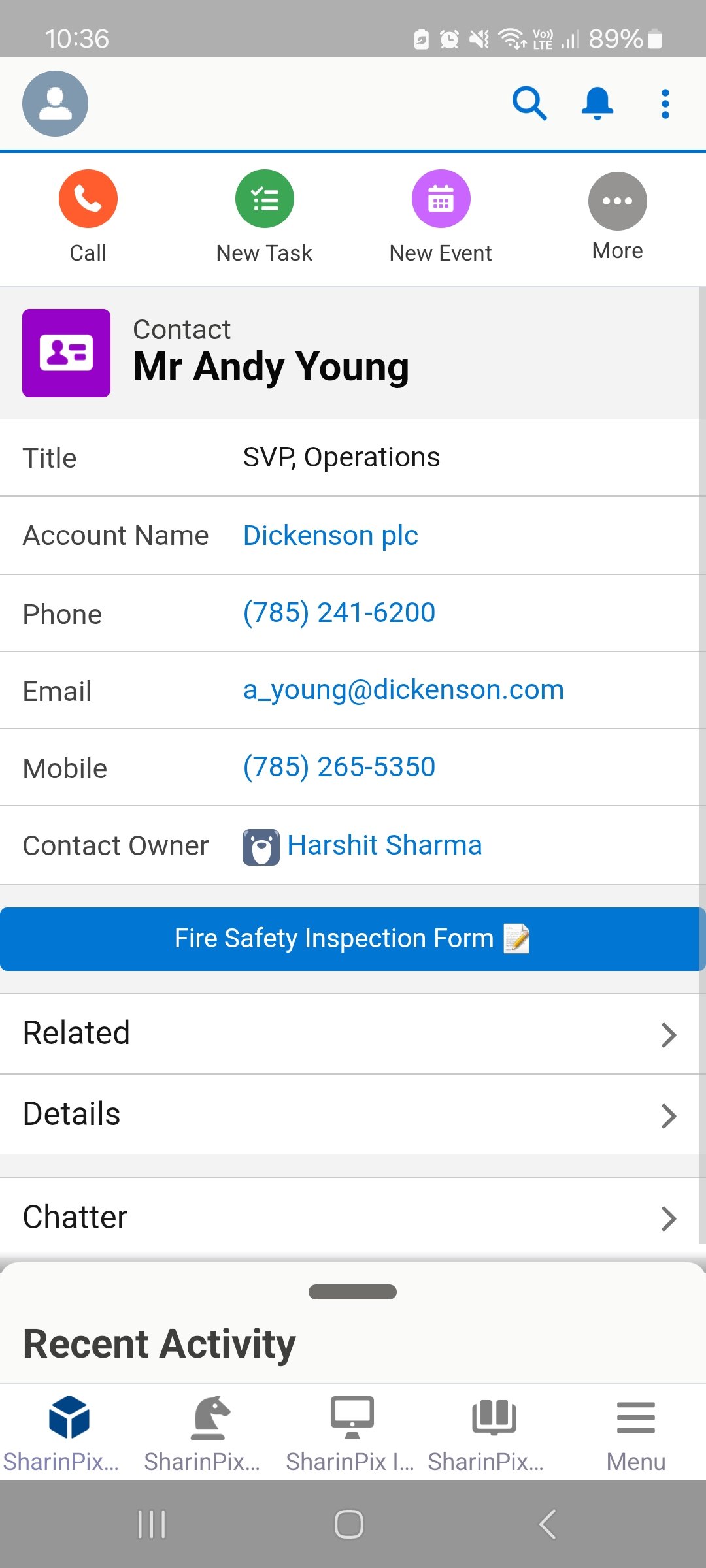Show More actions
The image size is (706, 1568).
[617, 217]
